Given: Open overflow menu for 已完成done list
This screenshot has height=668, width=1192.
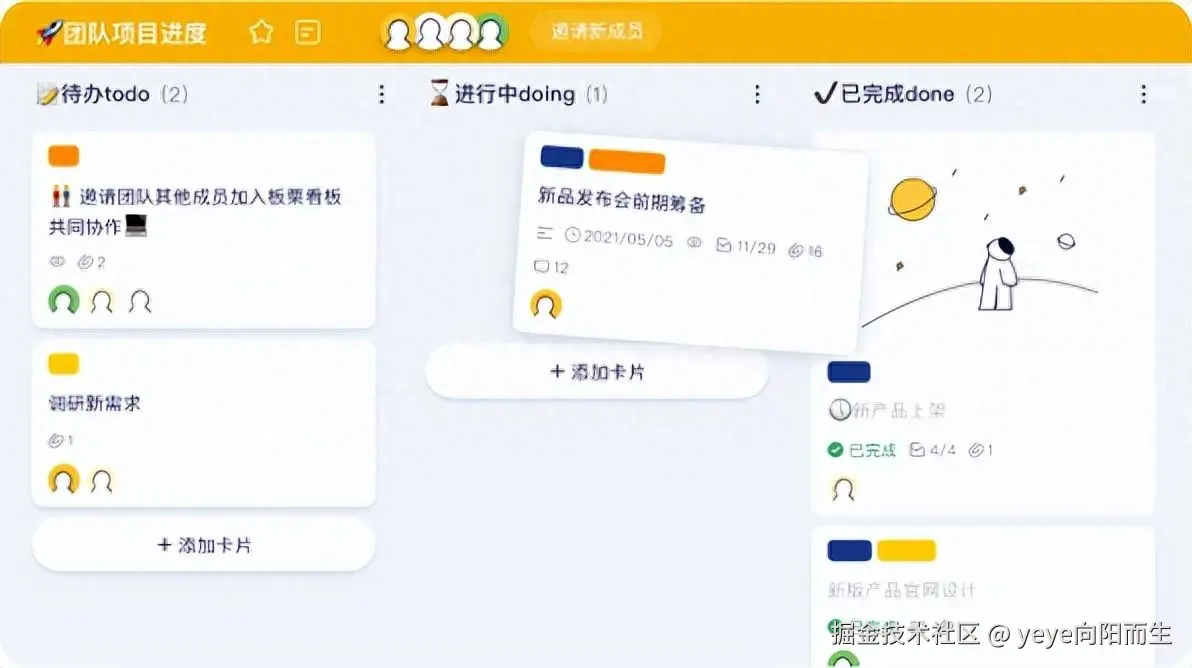Looking at the screenshot, I should (1143, 94).
